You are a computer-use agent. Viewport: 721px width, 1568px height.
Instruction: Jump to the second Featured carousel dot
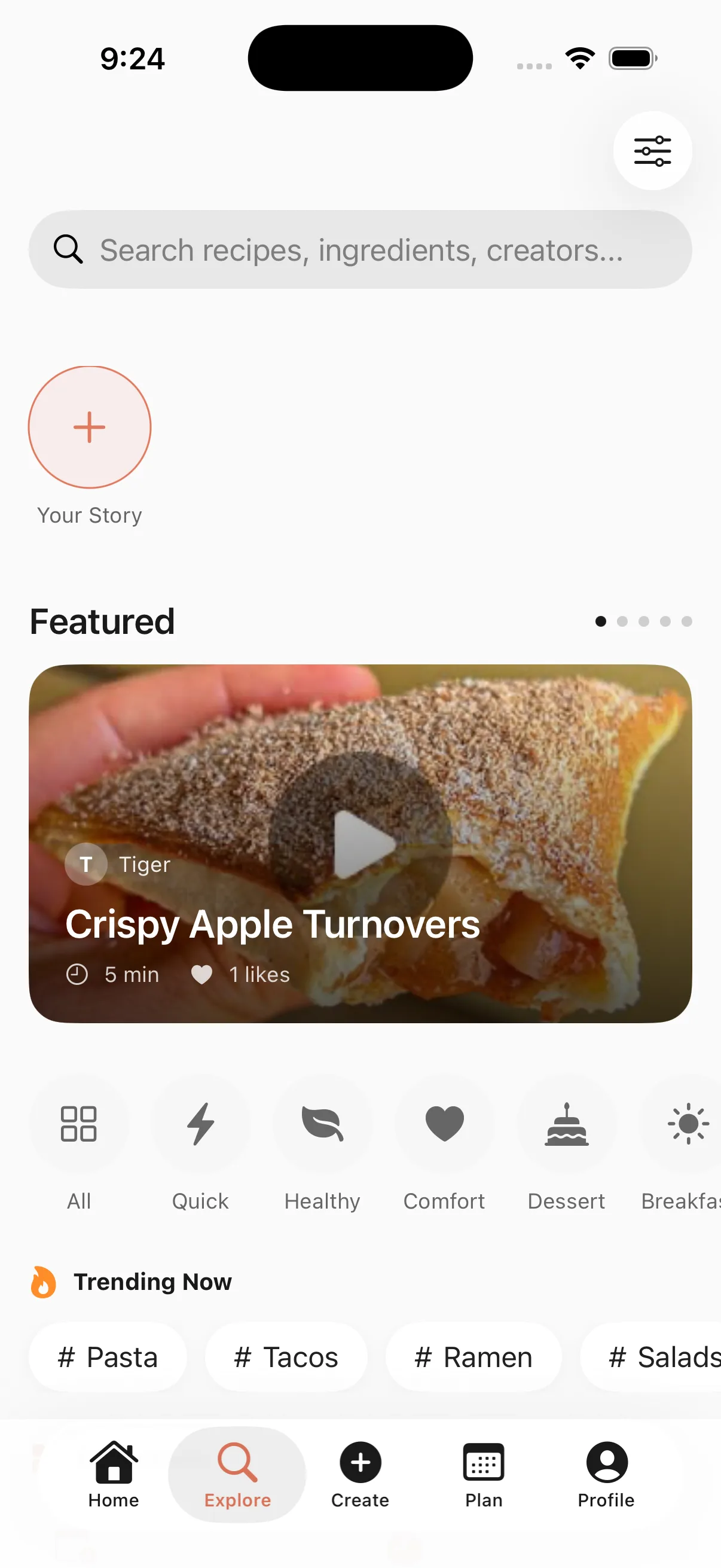pyautogui.click(x=623, y=621)
